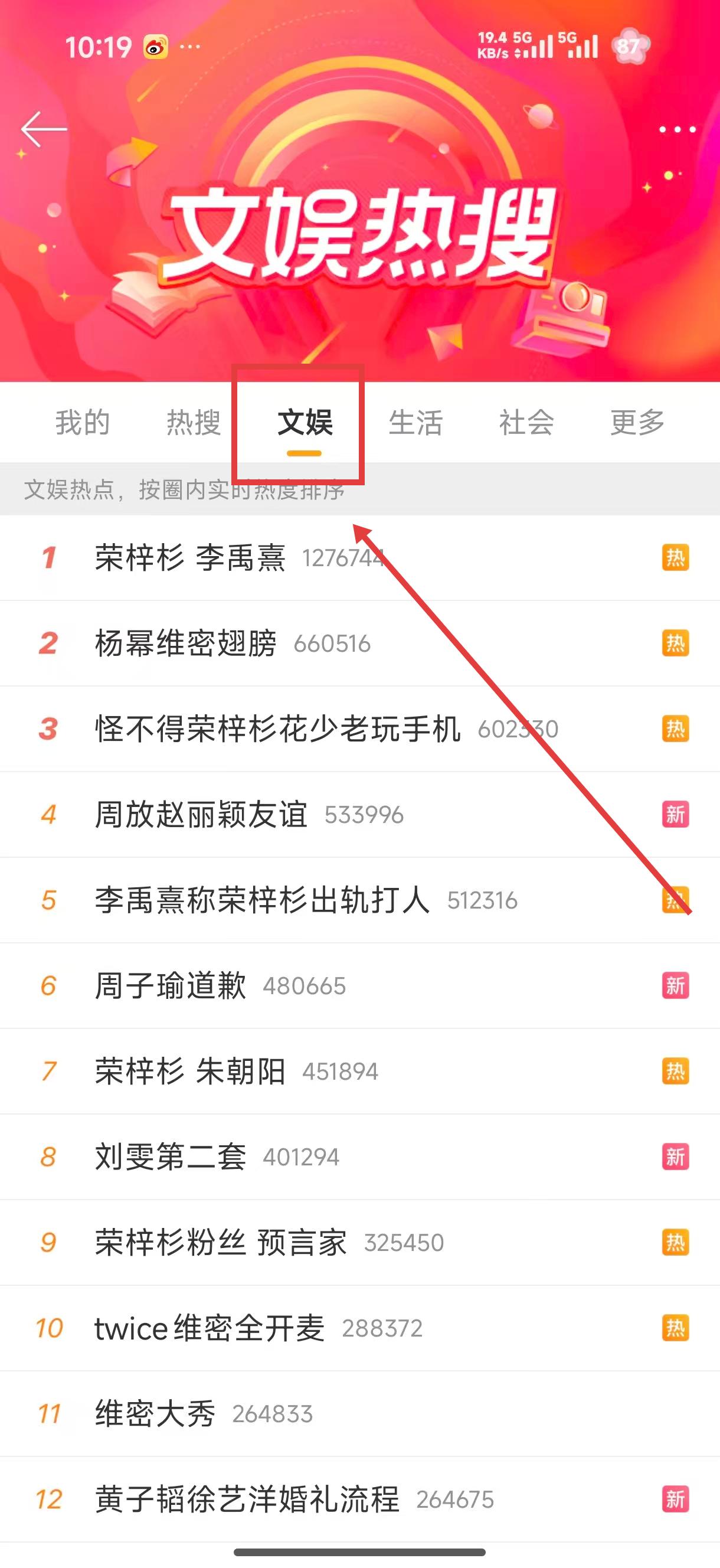Switch to the 生活 tab
This screenshot has height=1568, width=720.
pyautogui.click(x=415, y=423)
